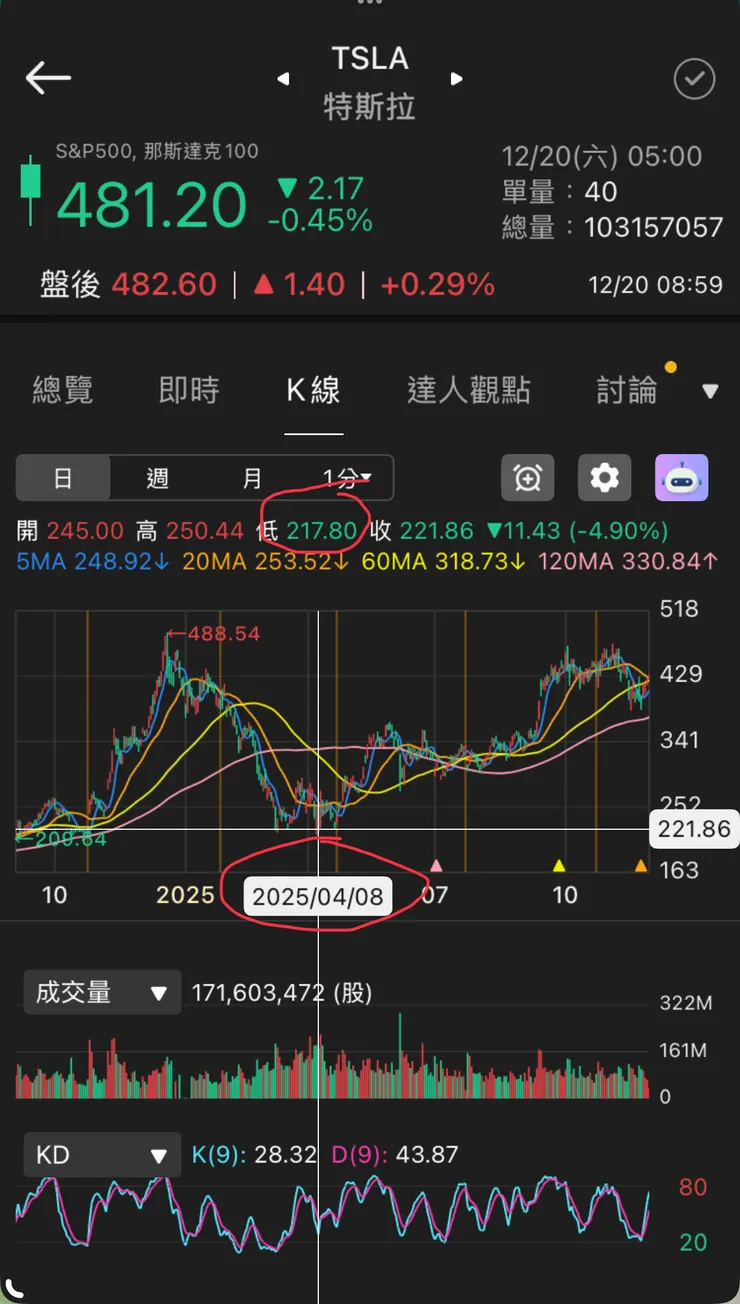The width and height of the screenshot is (740, 1304).
Task: Open the chart settings gear
Action: (604, 478)
